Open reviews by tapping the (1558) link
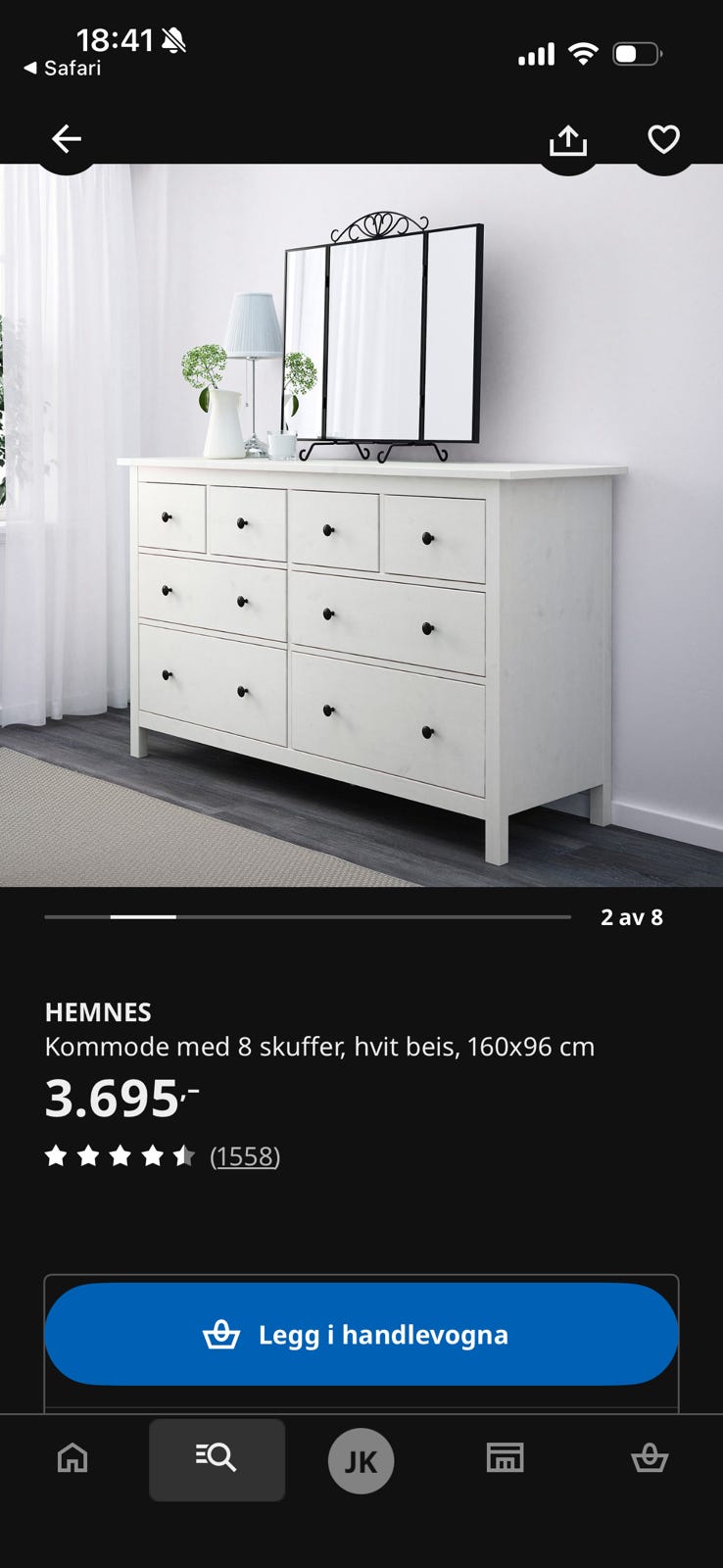Image resolution: width=723 pixels, height=1568 pixels. pyautogui.click(x=246, y=1156)
